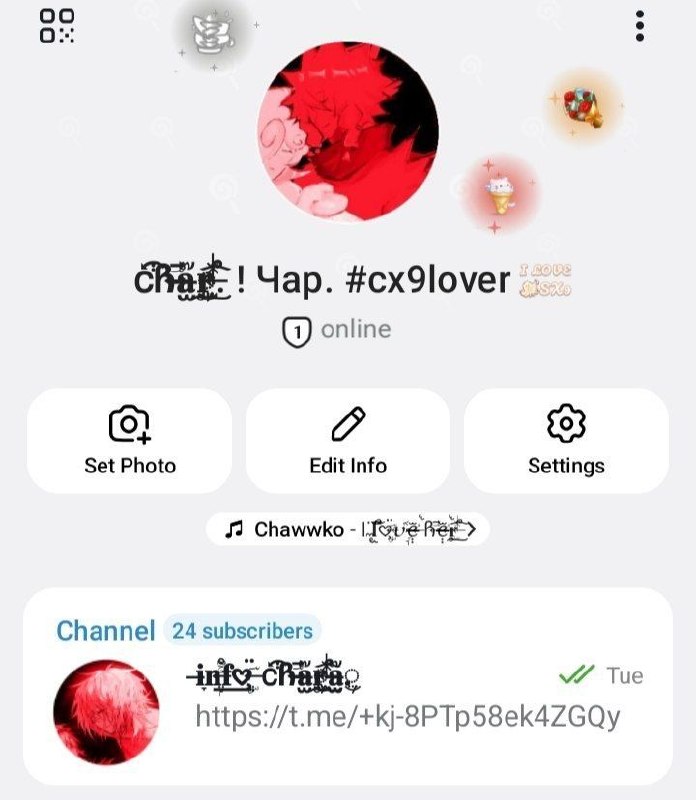Open Edit Info

348,441
